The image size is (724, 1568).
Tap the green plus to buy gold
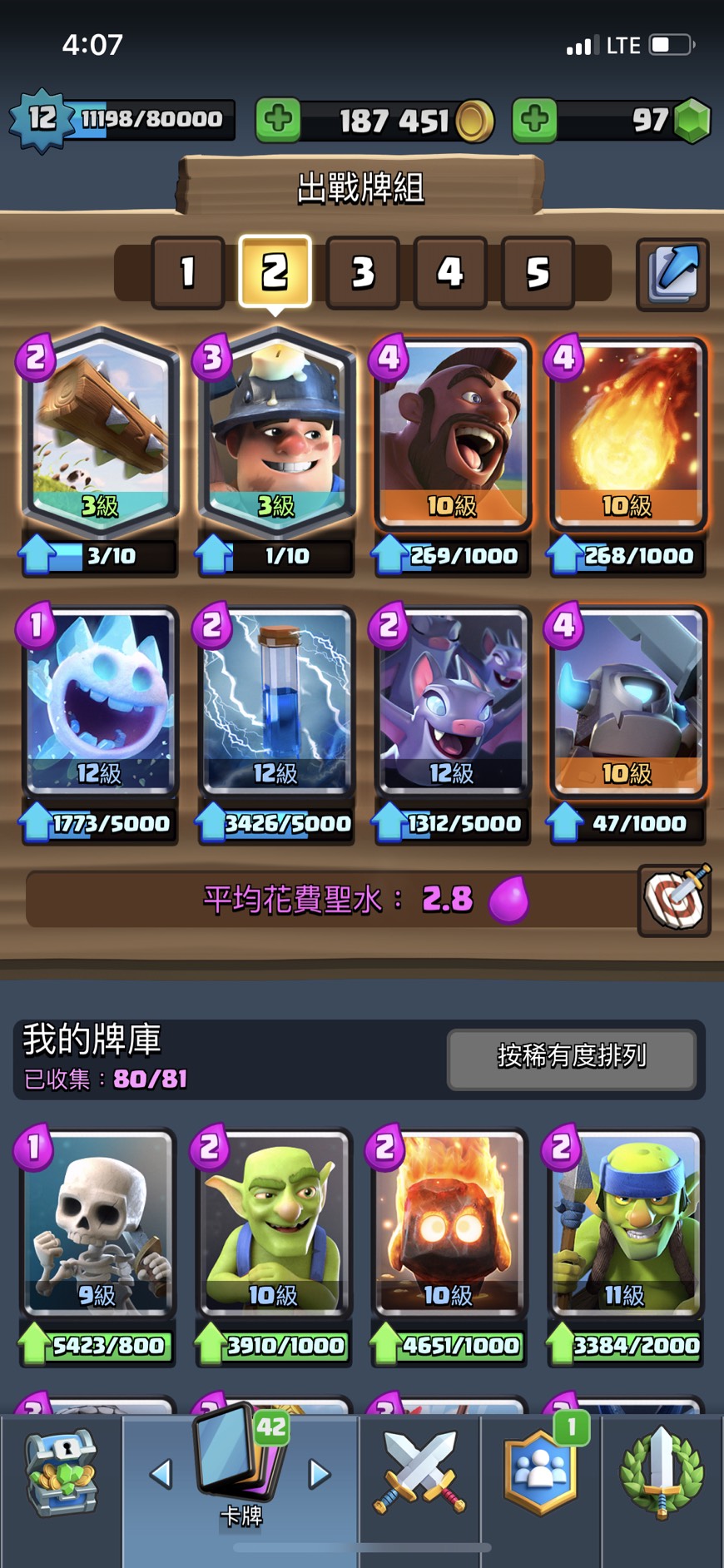click(x=278, y=121)
